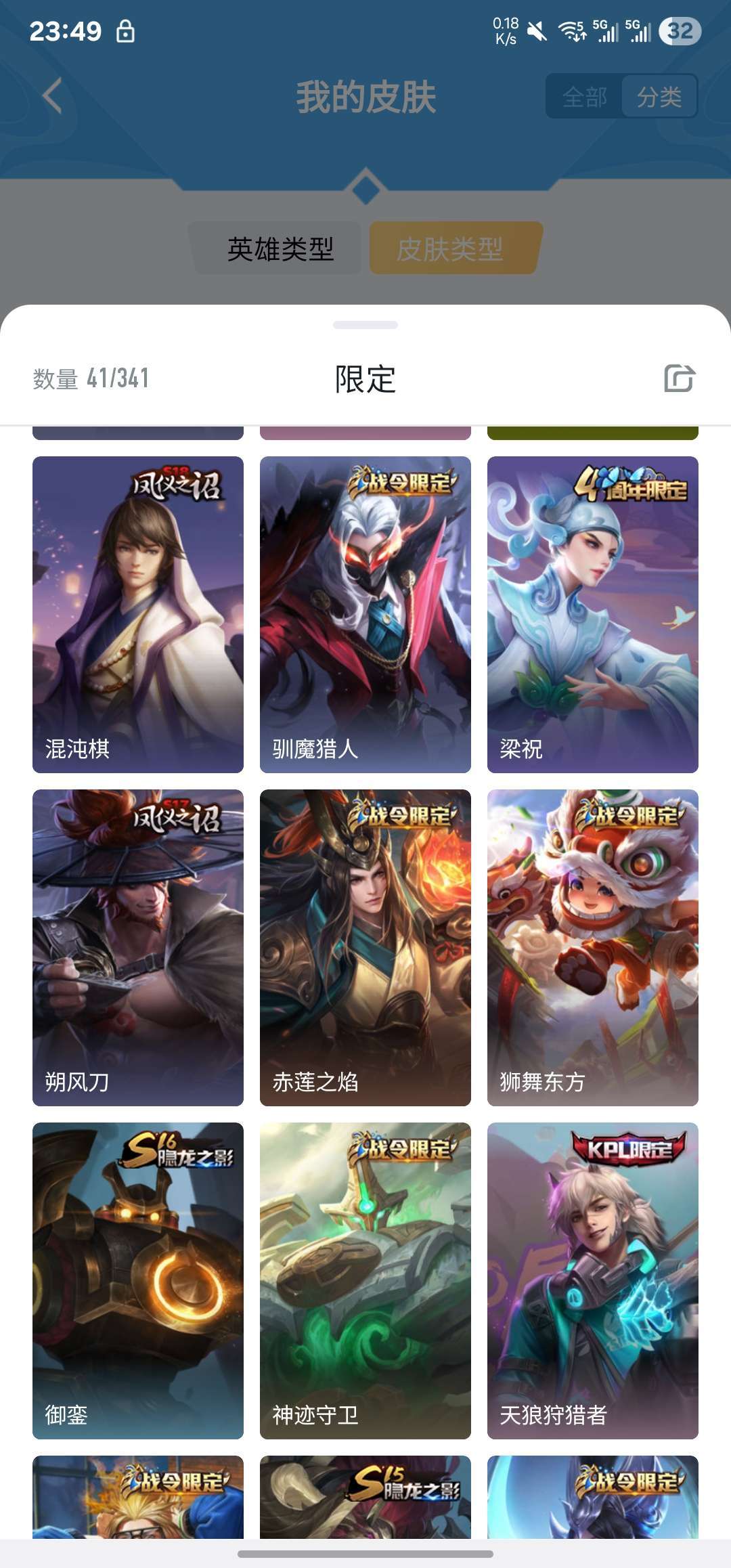Switch to the 全部 view

(x=584, y=96)
